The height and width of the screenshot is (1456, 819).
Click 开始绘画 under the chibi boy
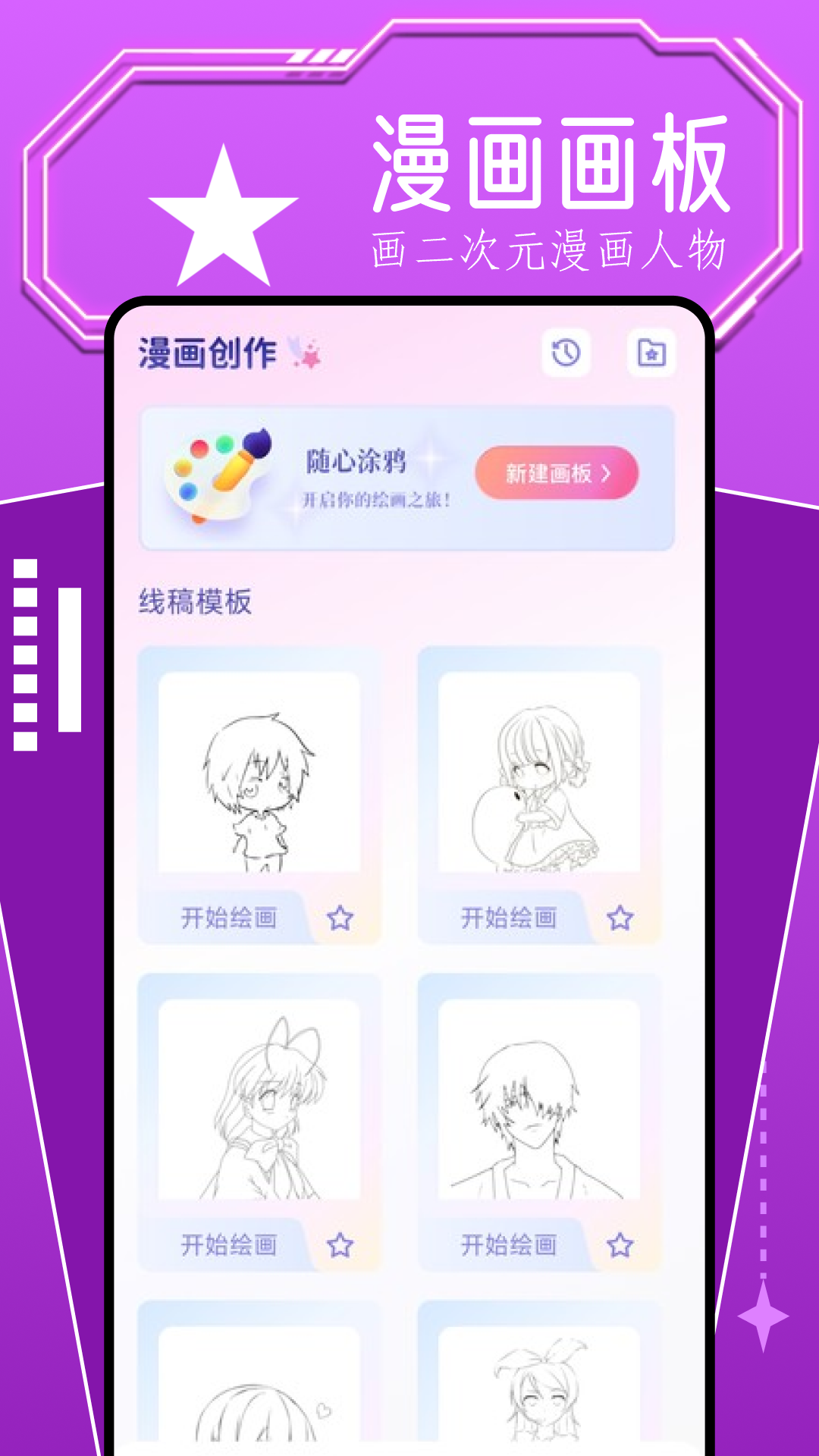[x=227, y=918]
